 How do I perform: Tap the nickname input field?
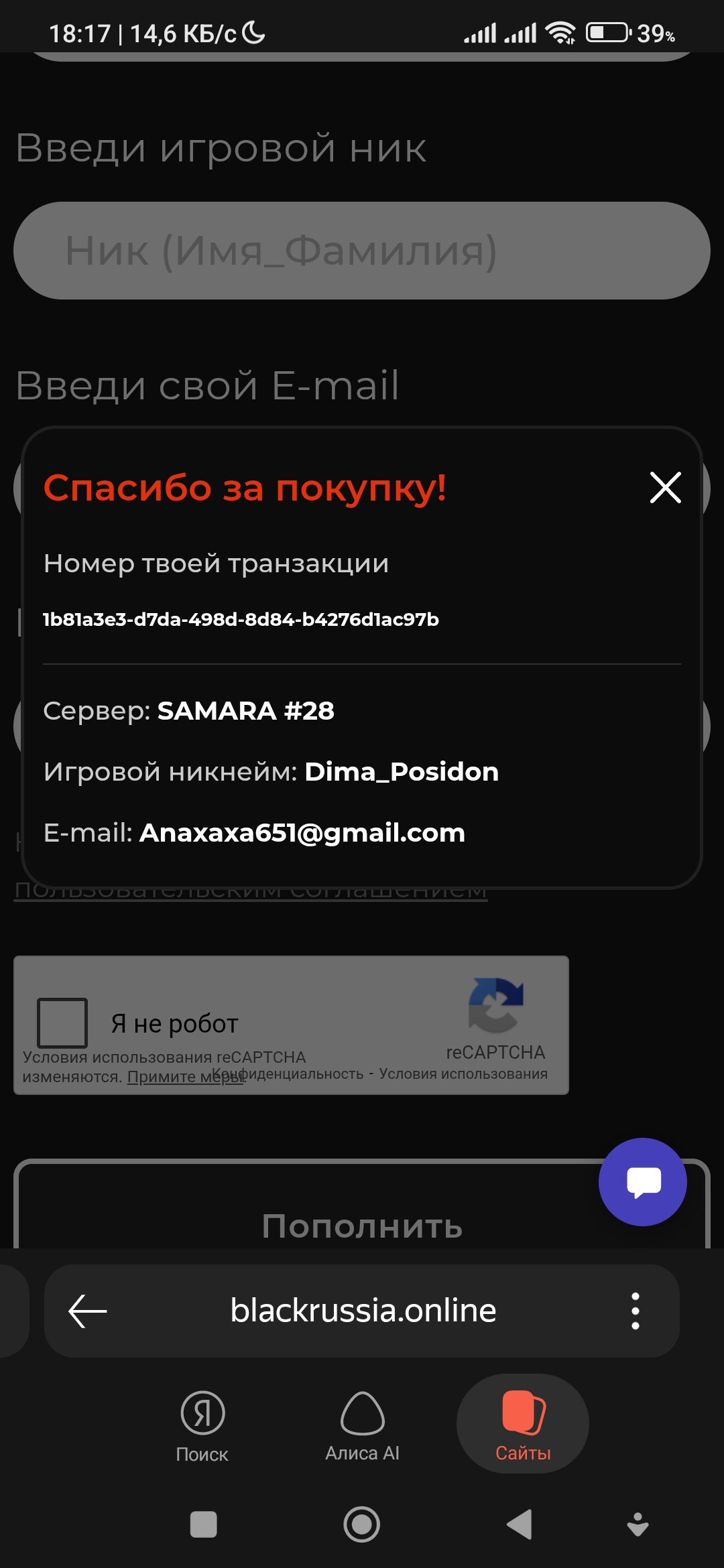[x=362, y=251]
